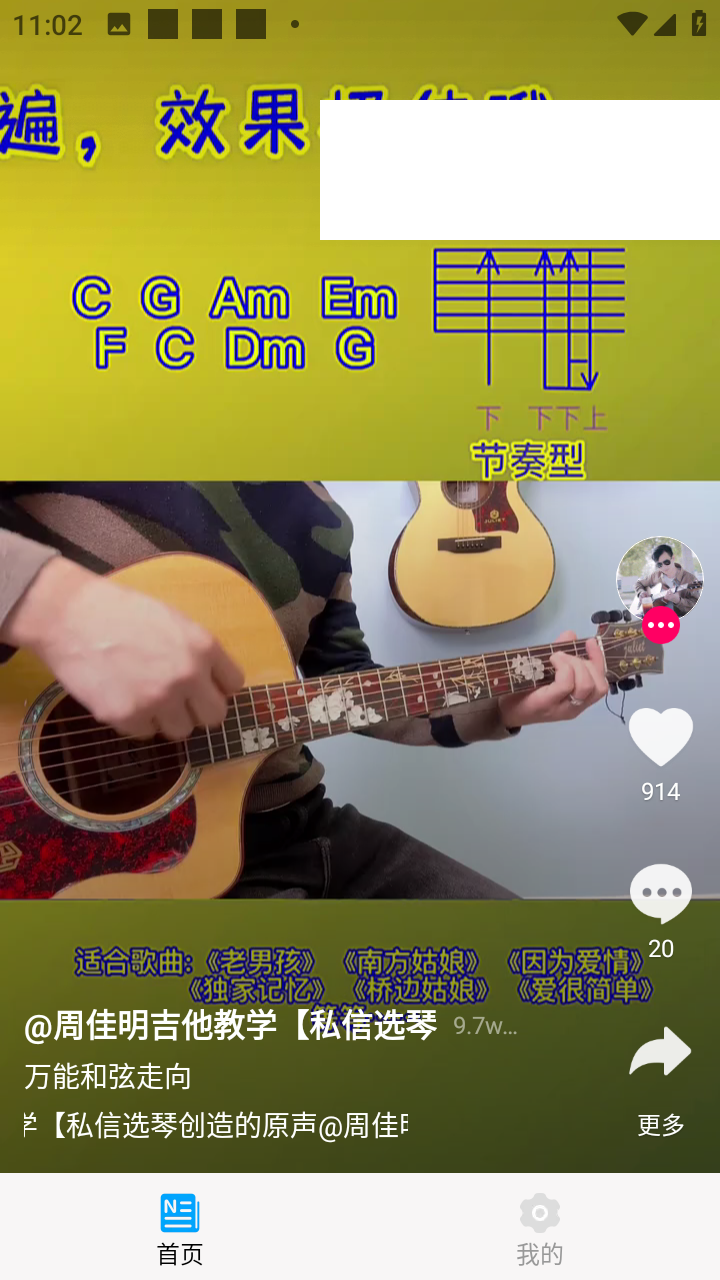Open the creator's profile avatar
The height and width of the screenshot is (1280, 720).
pos(659,580)
